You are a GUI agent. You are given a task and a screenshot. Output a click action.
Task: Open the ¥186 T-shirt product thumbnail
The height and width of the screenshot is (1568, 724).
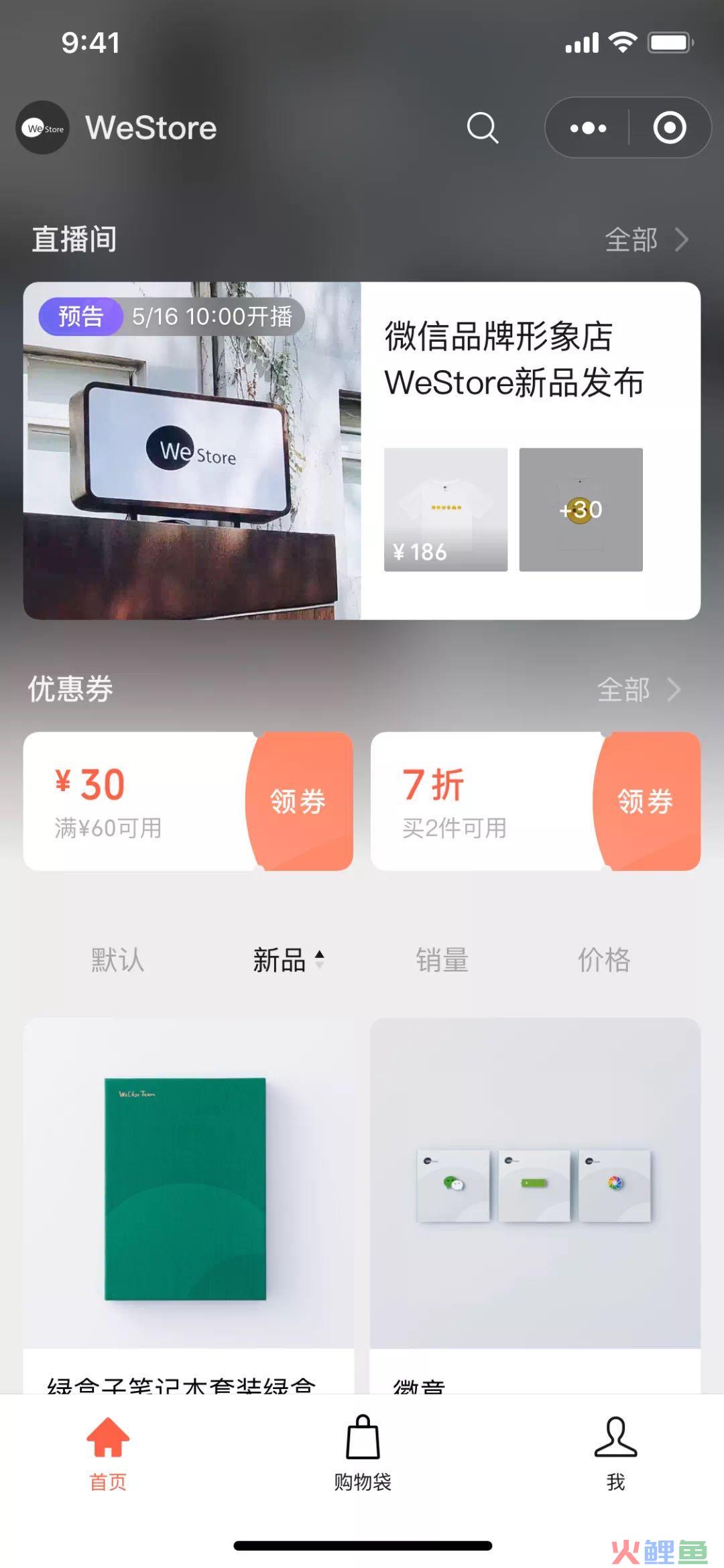click(445, 509)
